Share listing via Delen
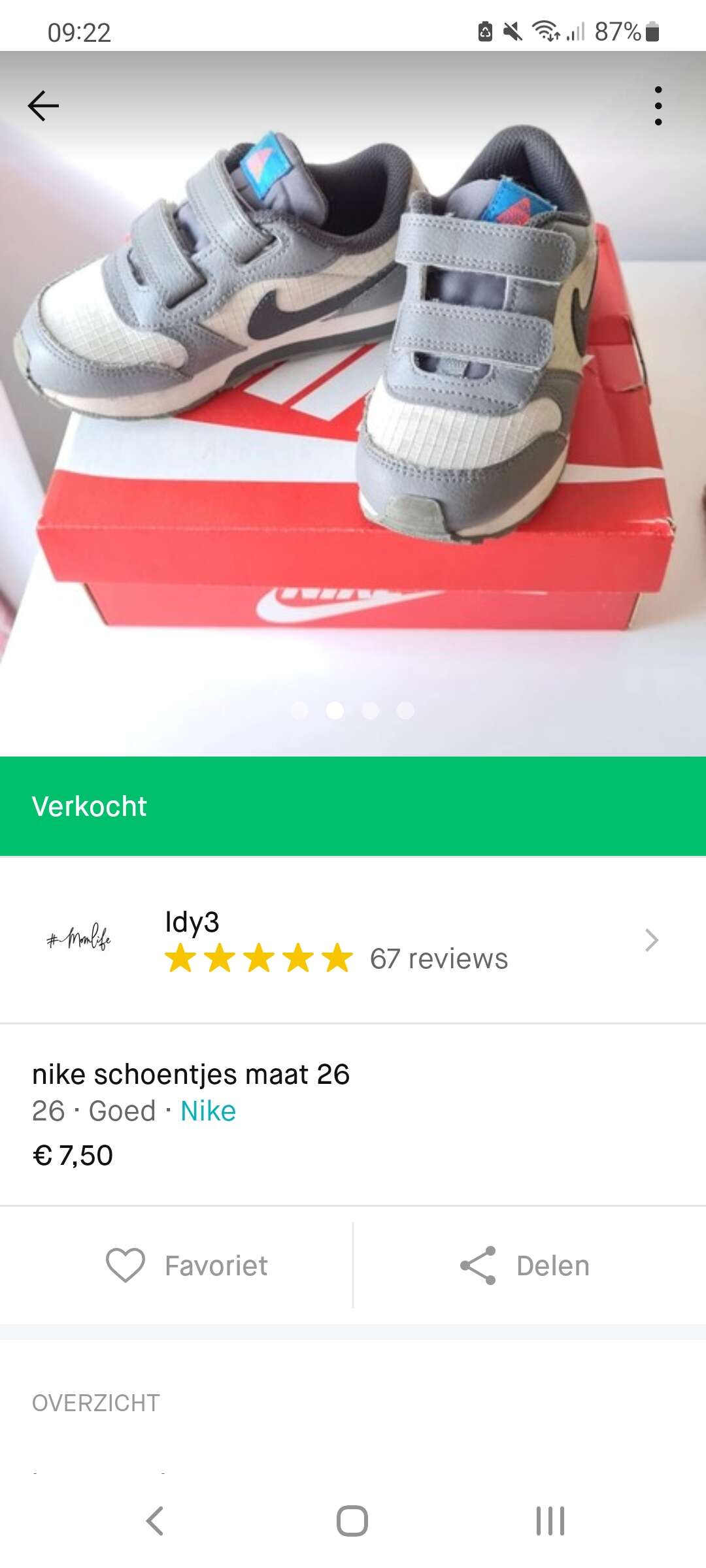 [525, 1266]
